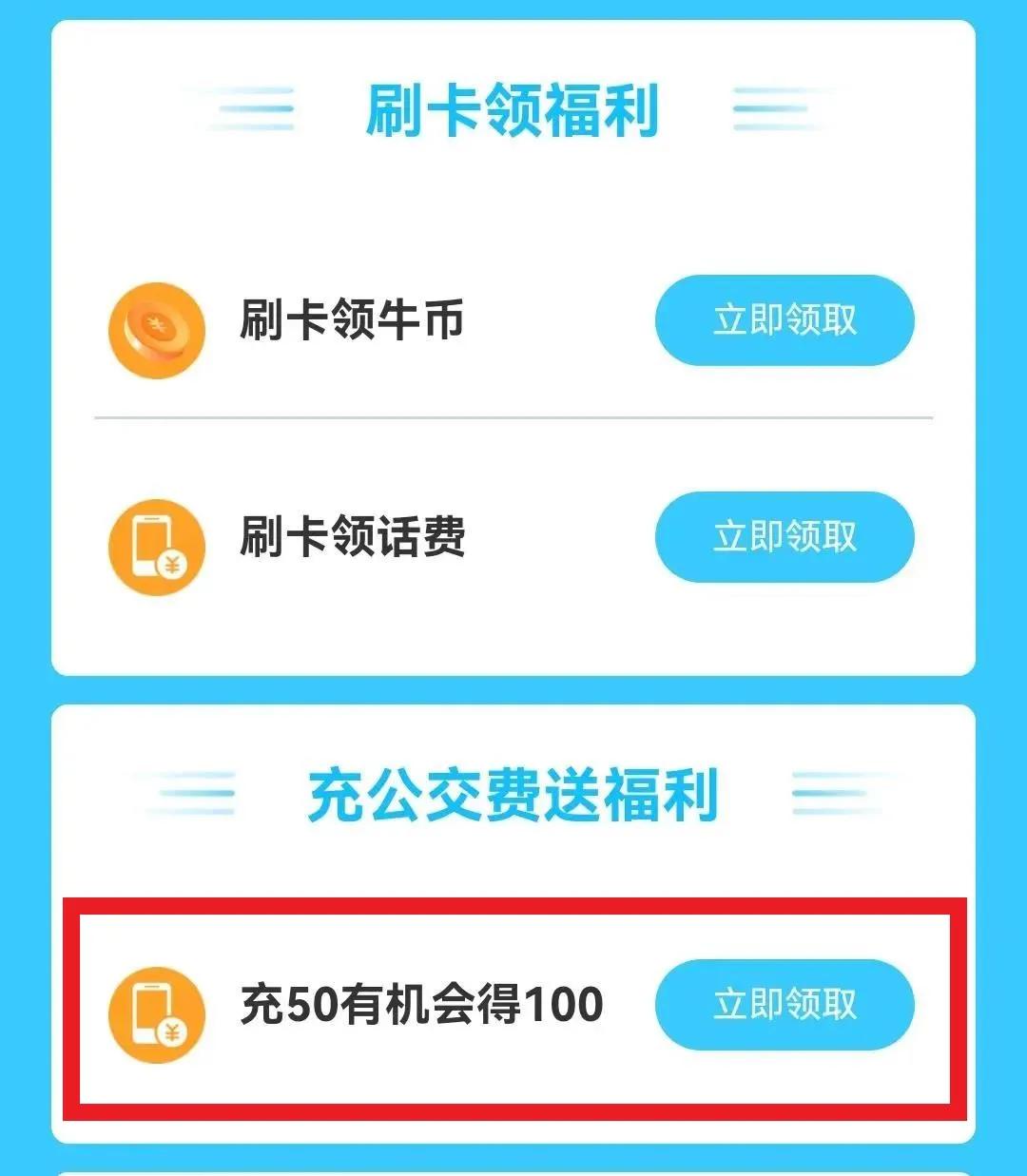This screenshot has height=1176, width=1027.
Task: Click the divider line between the two card offers
Action: 513,415
